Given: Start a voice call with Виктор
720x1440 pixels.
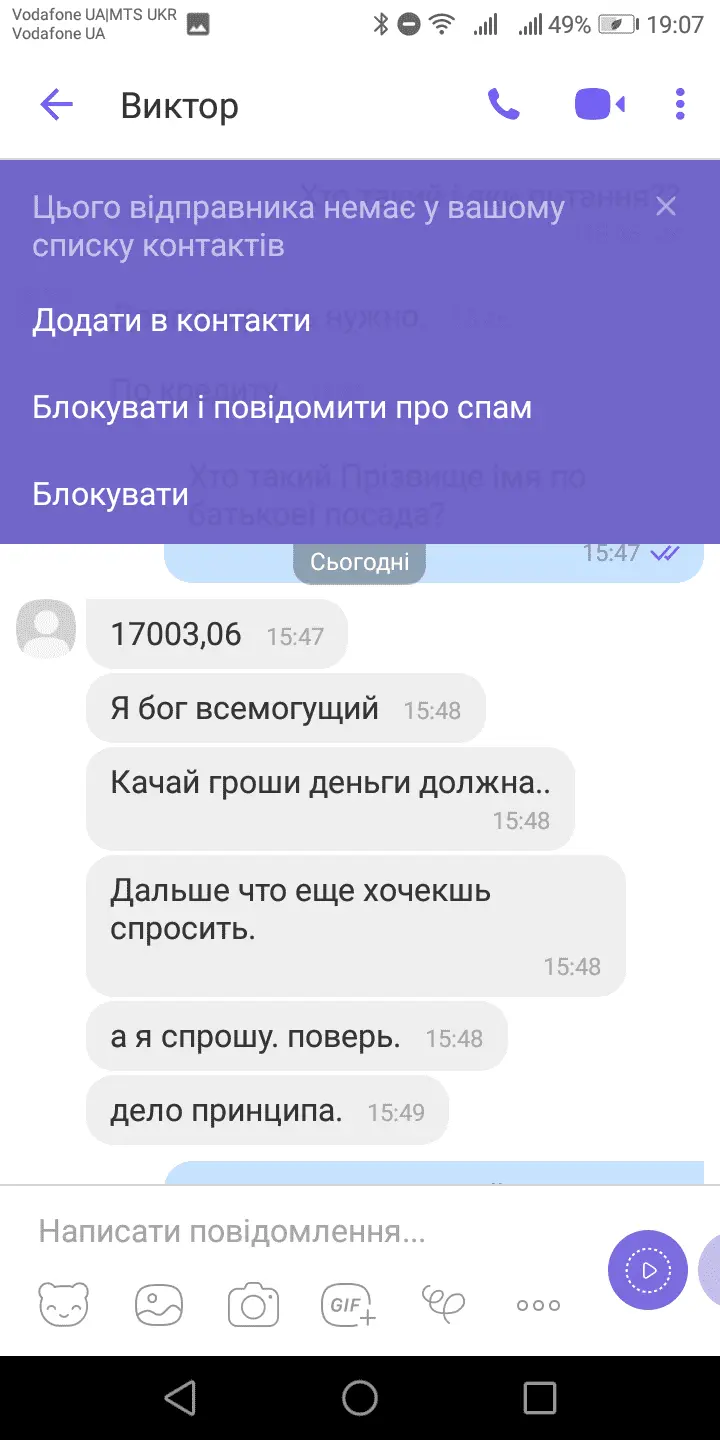Looking at the screenshot, I should [503, 104].
